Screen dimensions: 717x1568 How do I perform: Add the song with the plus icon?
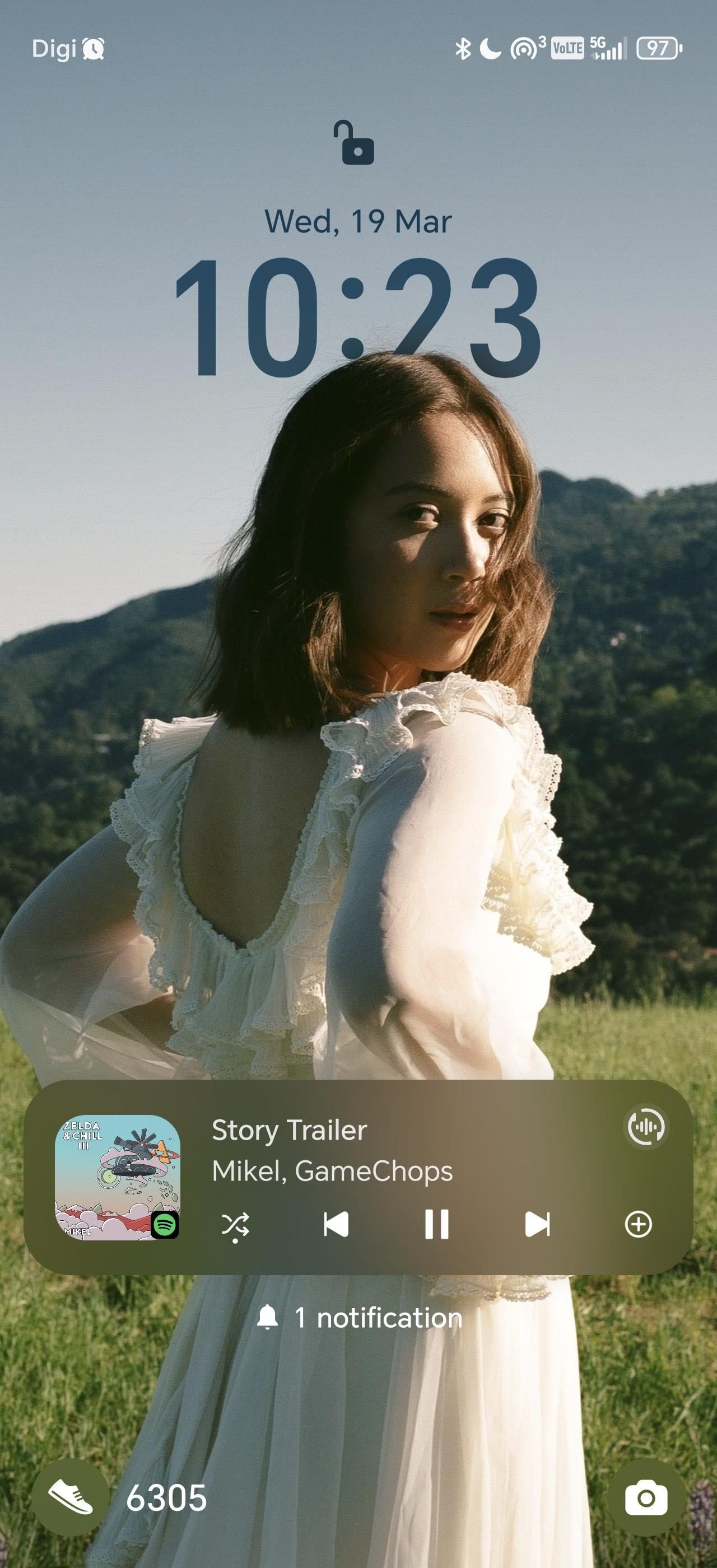coord(639,1224)
